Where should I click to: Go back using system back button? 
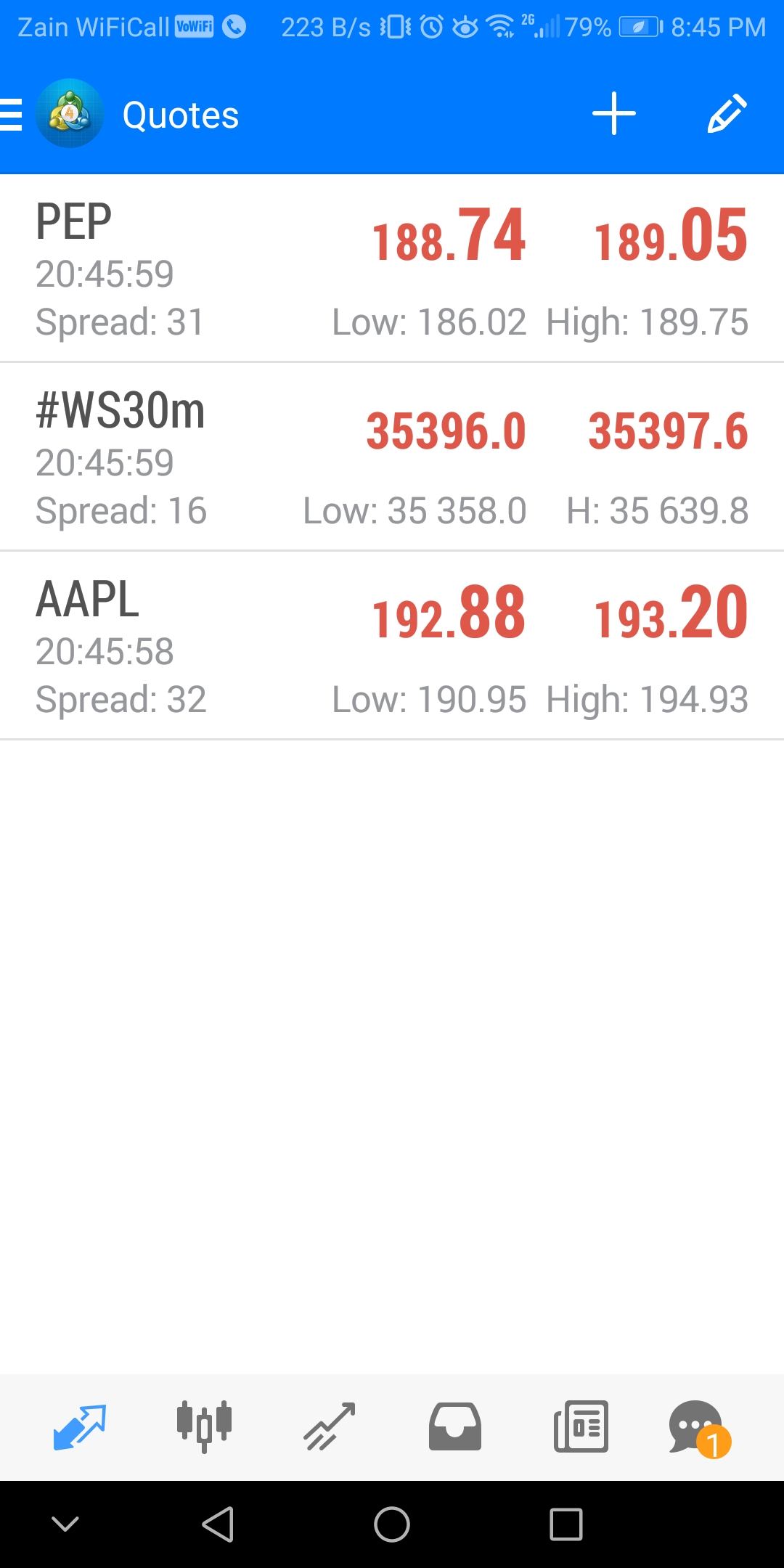coord(218,1524)
